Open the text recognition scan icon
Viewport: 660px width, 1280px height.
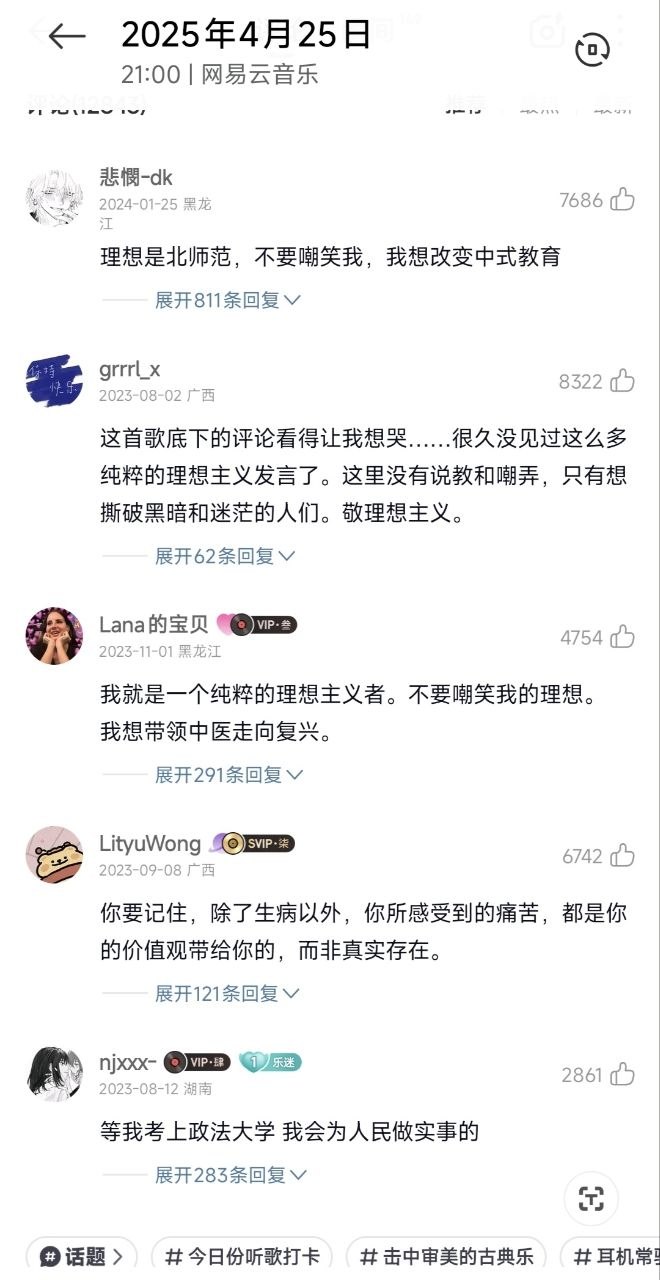pyautogui.click(x=591, y=1198)
